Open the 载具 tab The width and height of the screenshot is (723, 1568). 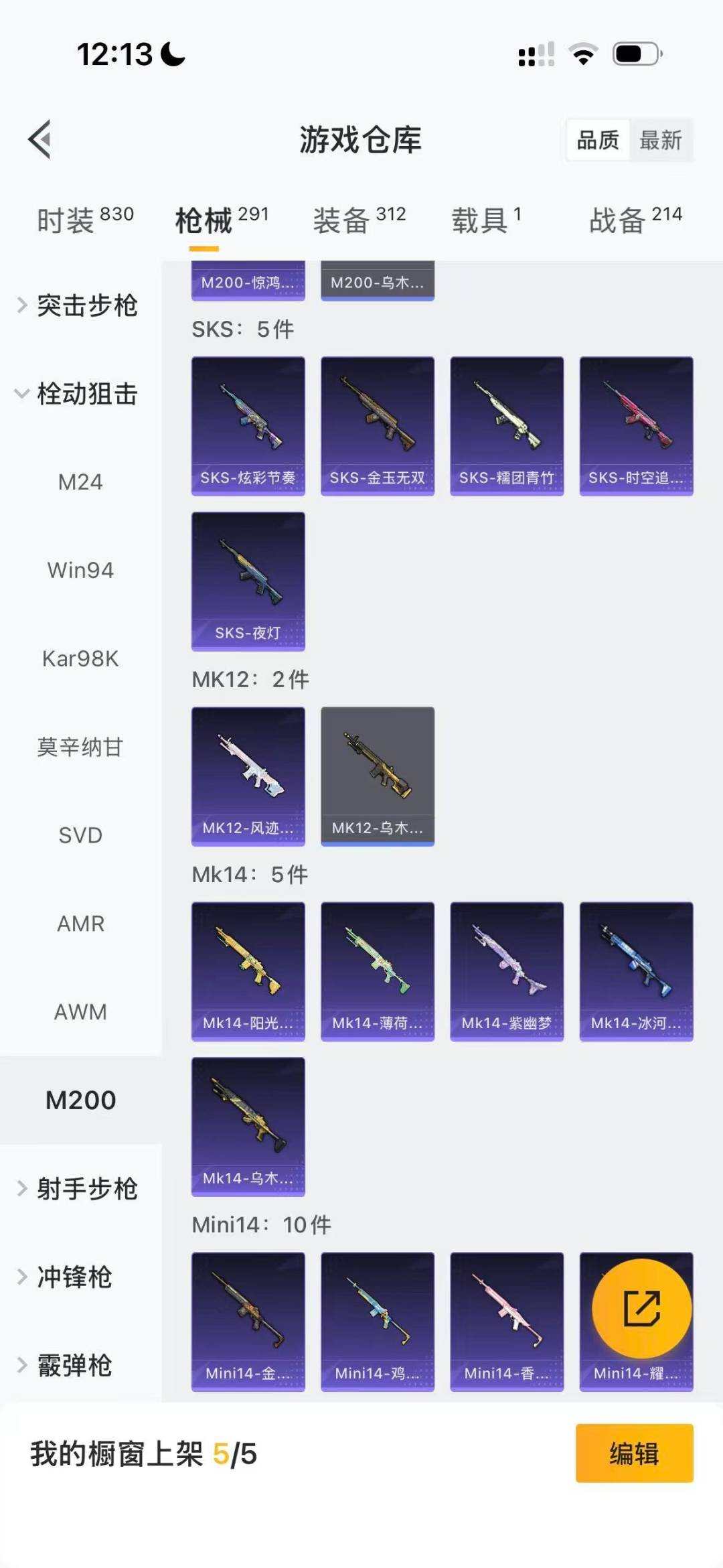[x=485, y=219]
